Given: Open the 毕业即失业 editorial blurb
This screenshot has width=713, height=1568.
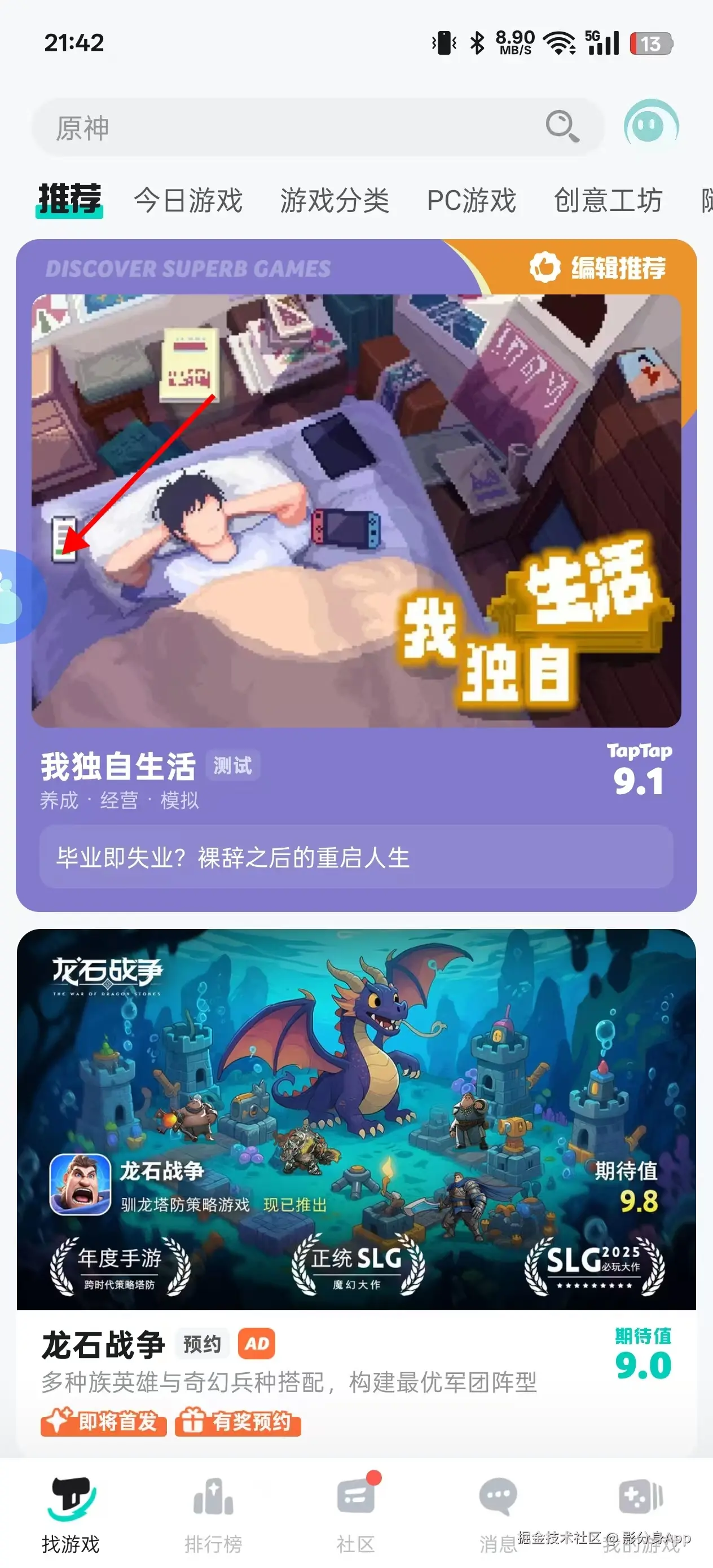Looking at the screenshot, I should [x=356, y=857].
